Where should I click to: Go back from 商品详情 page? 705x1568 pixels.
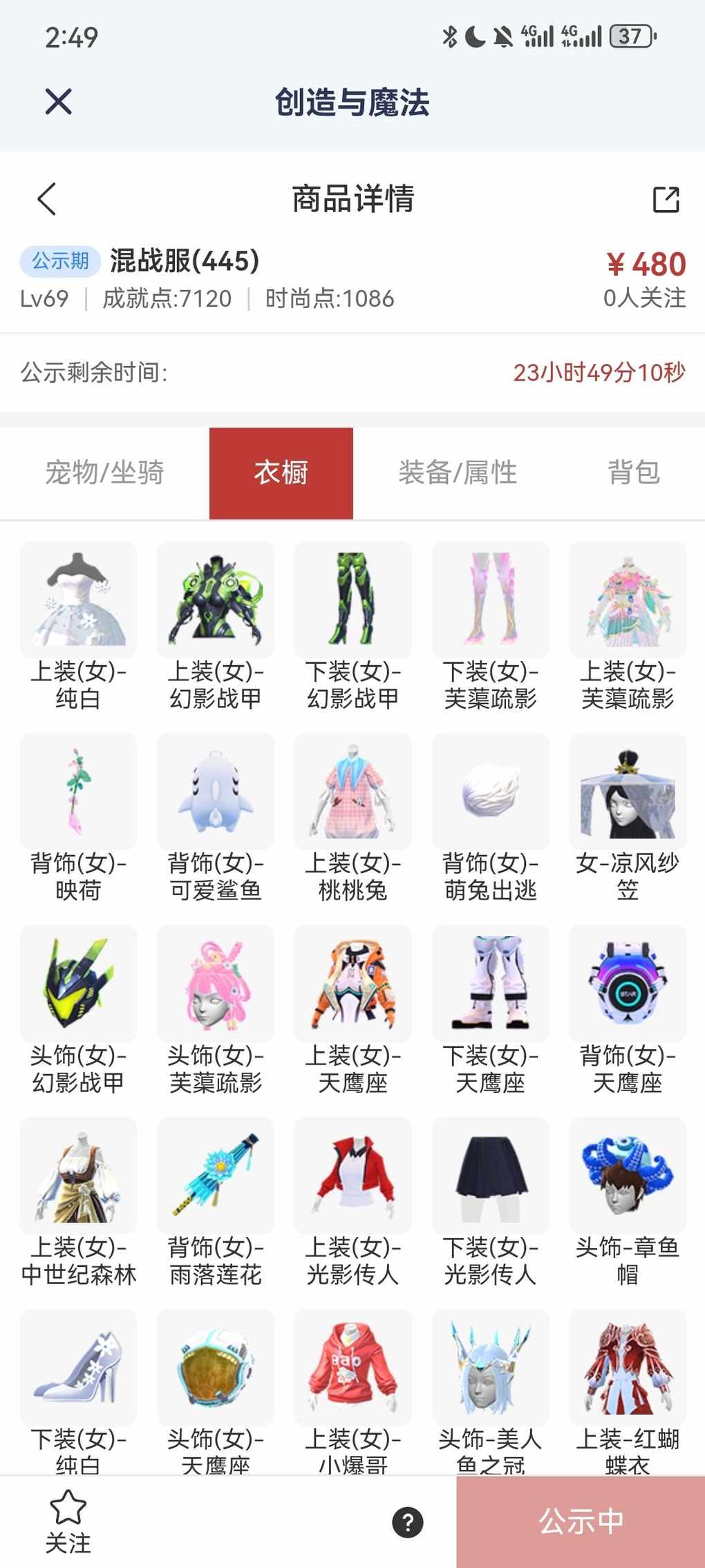tap(46, 200)
